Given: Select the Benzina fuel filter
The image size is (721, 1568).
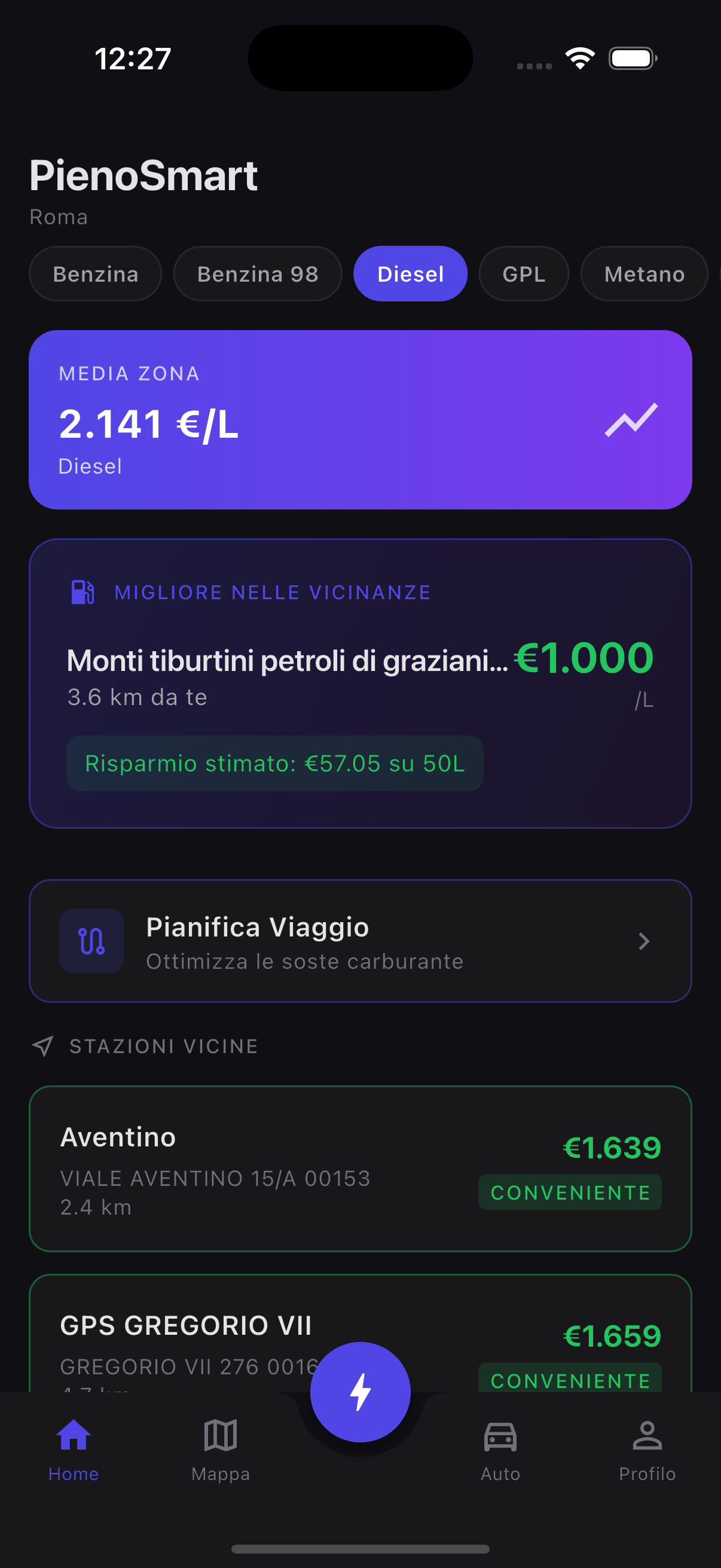Looking at the screenshot, I should point(95,274).
